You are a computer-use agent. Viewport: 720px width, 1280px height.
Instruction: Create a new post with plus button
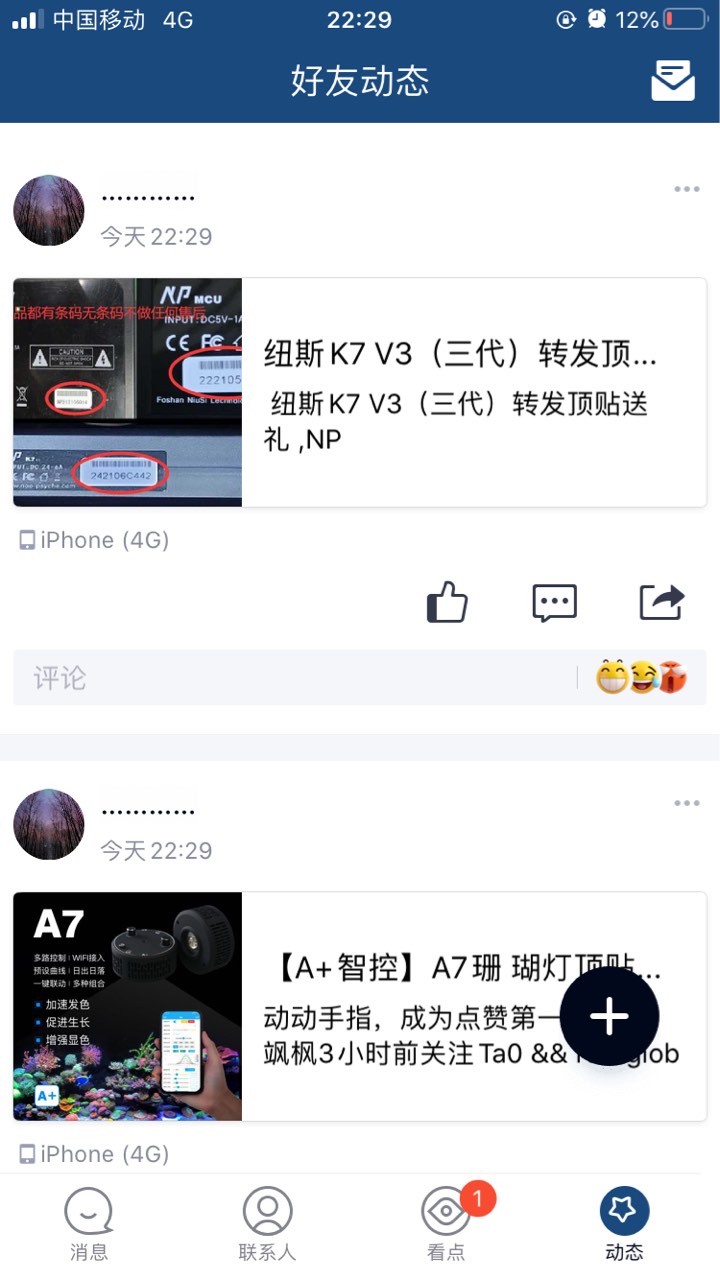[609, 1016]
